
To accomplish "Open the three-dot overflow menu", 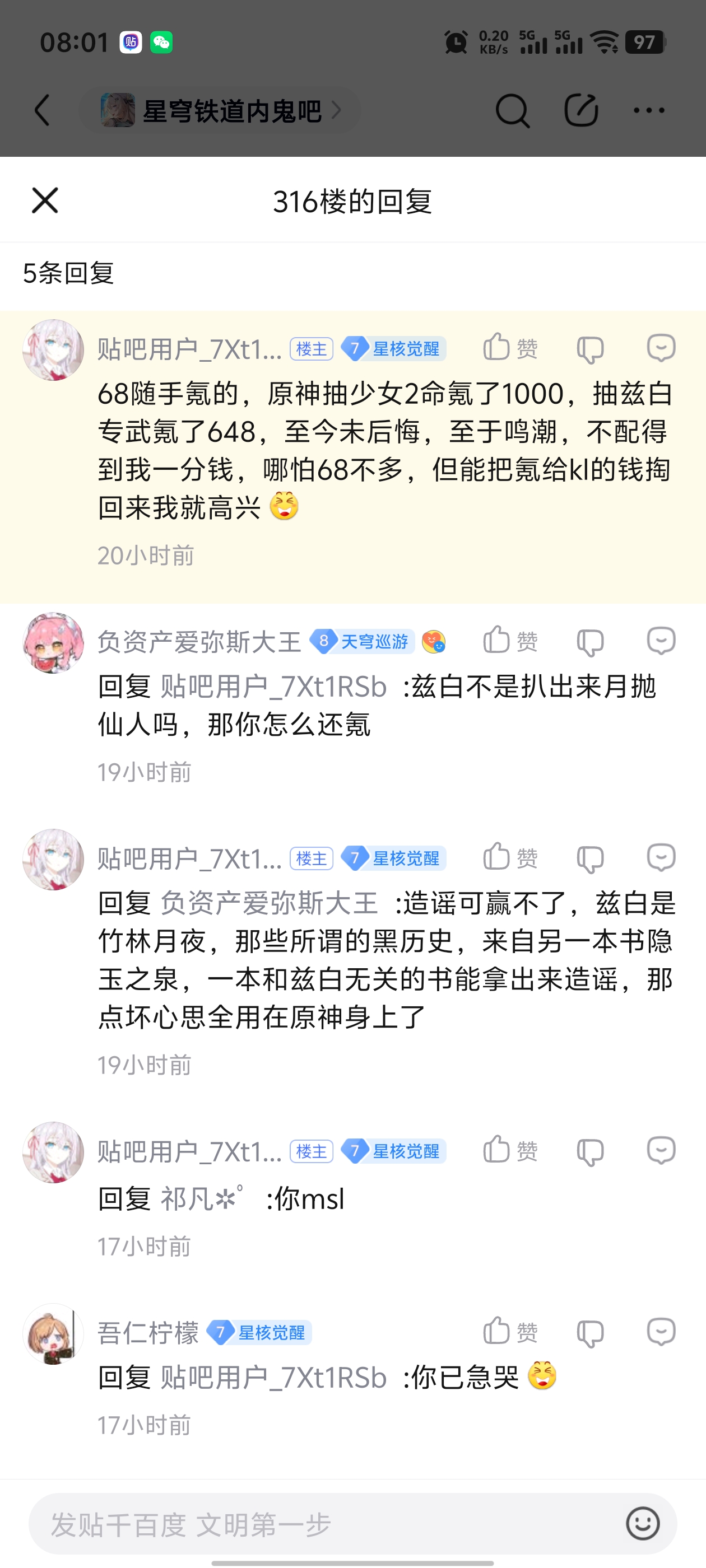I will coord(649,111).
